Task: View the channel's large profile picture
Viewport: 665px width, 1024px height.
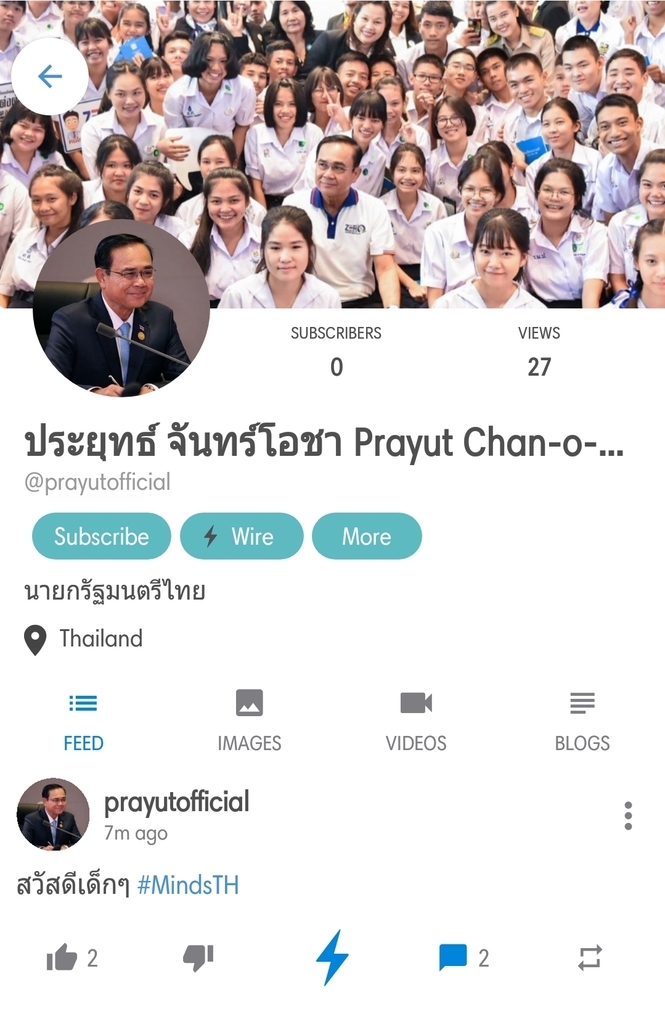Action: (x=122, y=308)
